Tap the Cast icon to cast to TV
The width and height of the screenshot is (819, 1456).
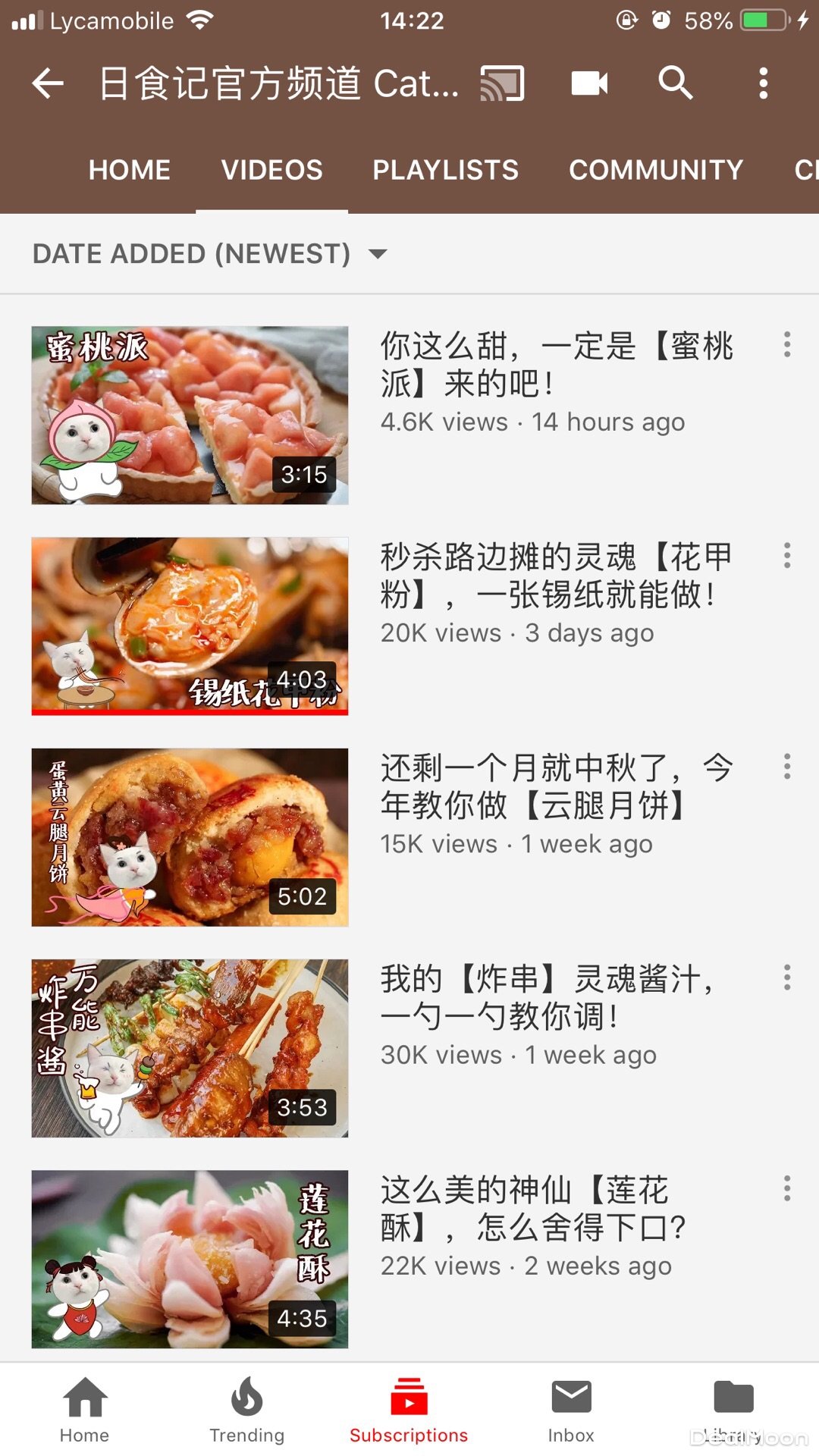[x=500, y=83]
